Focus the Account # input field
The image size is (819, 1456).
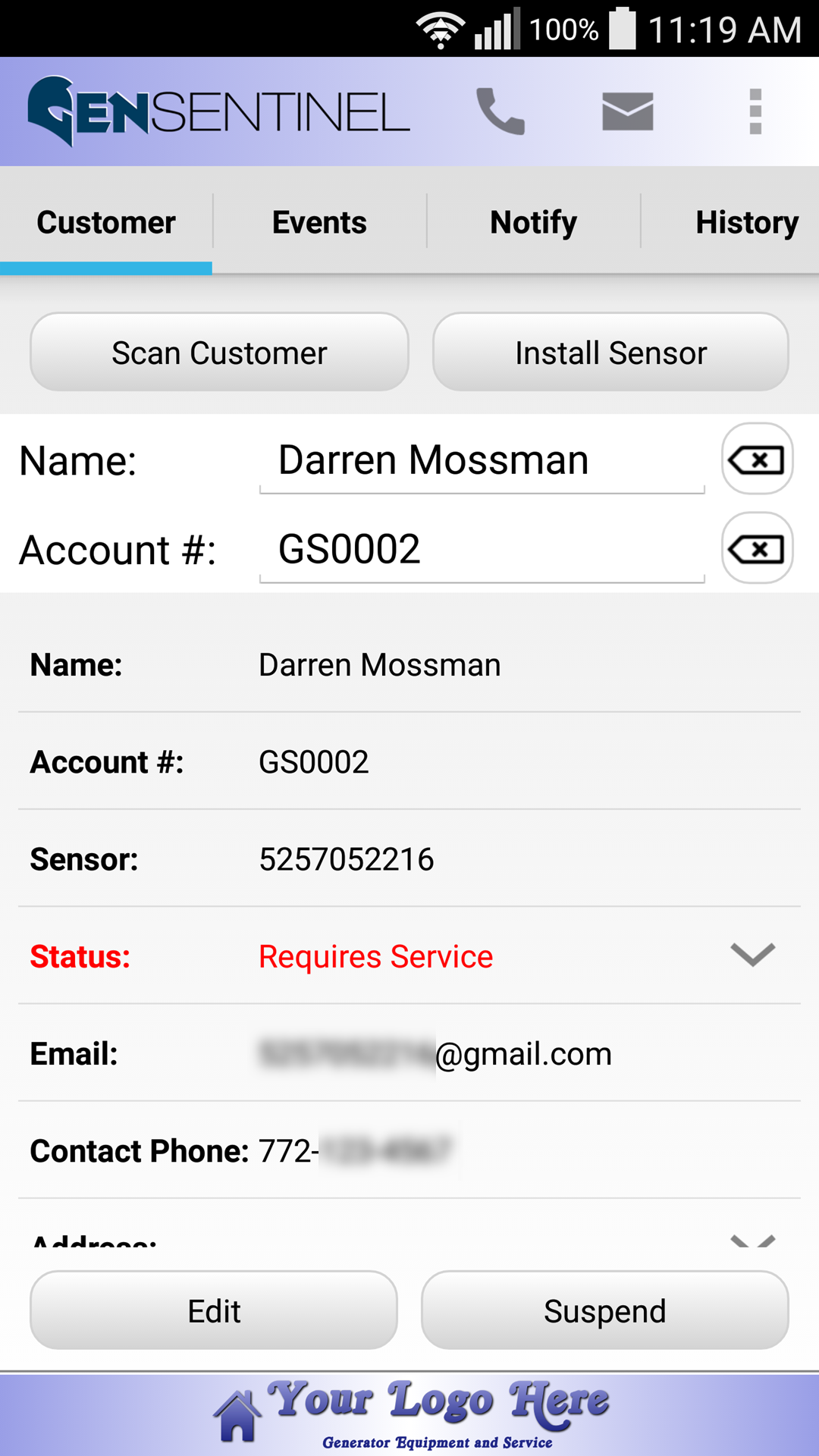(x=482, y=549)
